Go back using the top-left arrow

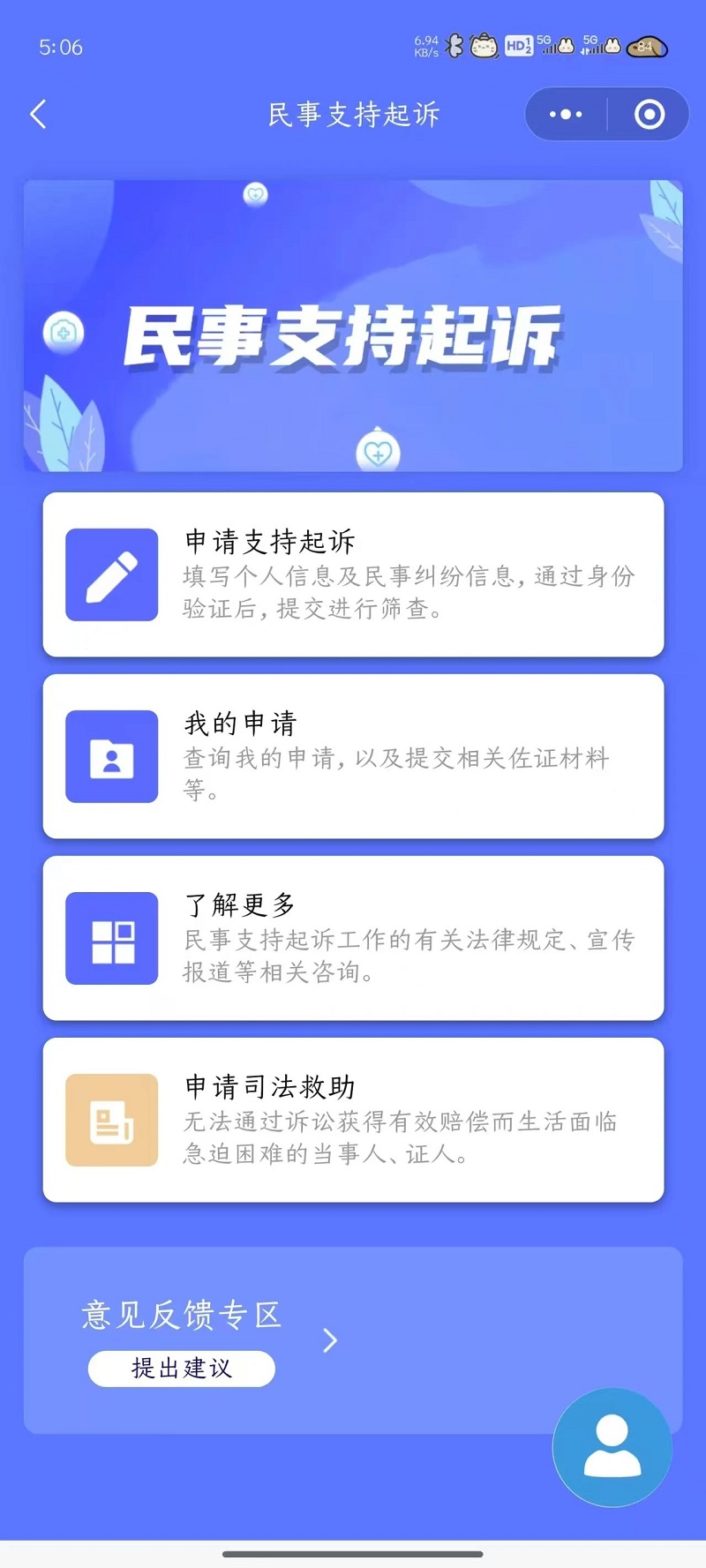coord(38,114)
